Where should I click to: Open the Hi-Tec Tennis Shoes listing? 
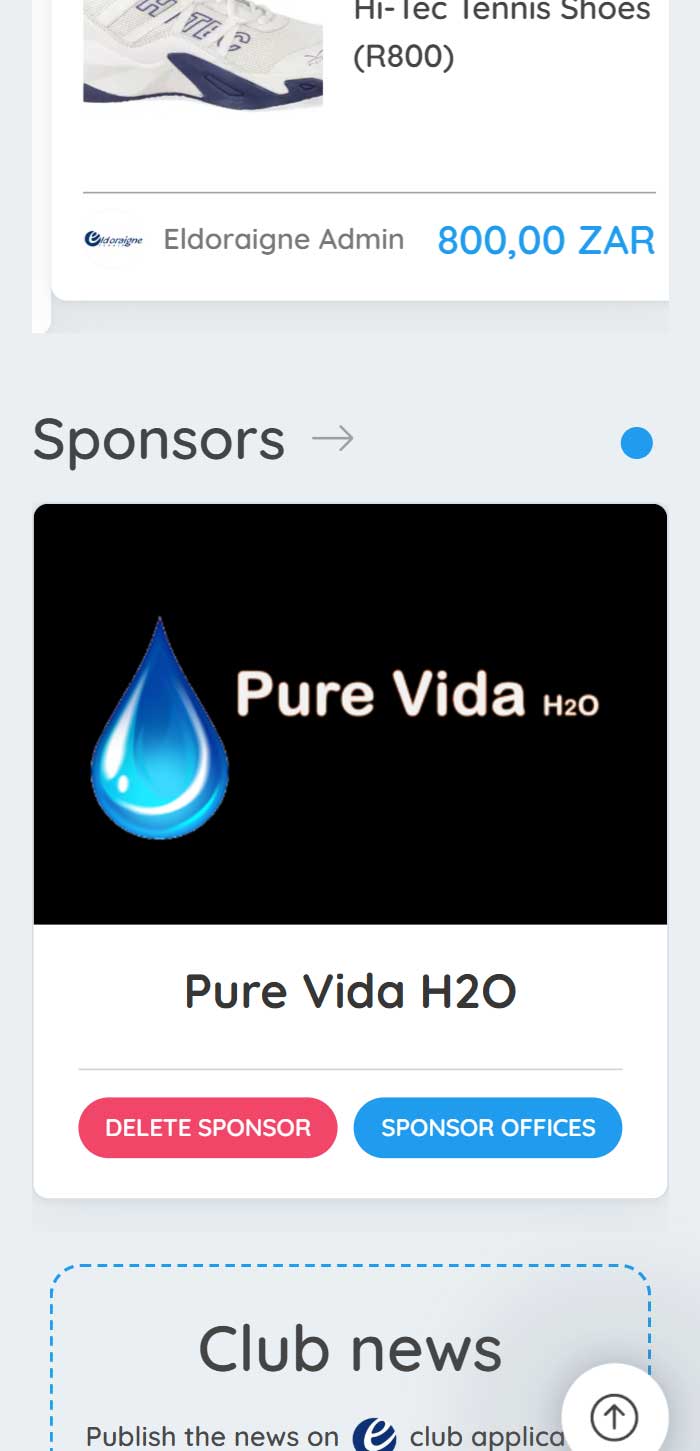[x=503, y=35]
